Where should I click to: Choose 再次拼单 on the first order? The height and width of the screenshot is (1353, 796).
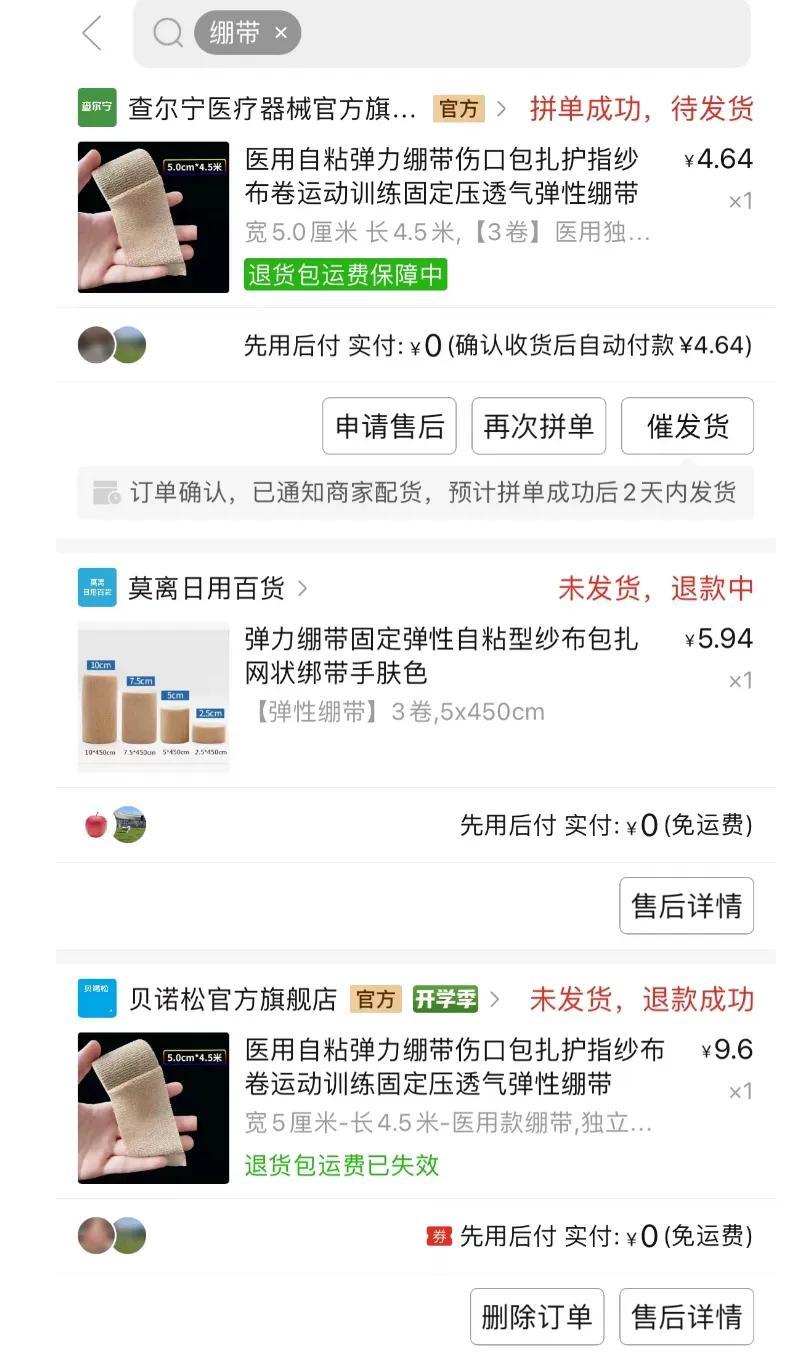click(x=539, y=426)
